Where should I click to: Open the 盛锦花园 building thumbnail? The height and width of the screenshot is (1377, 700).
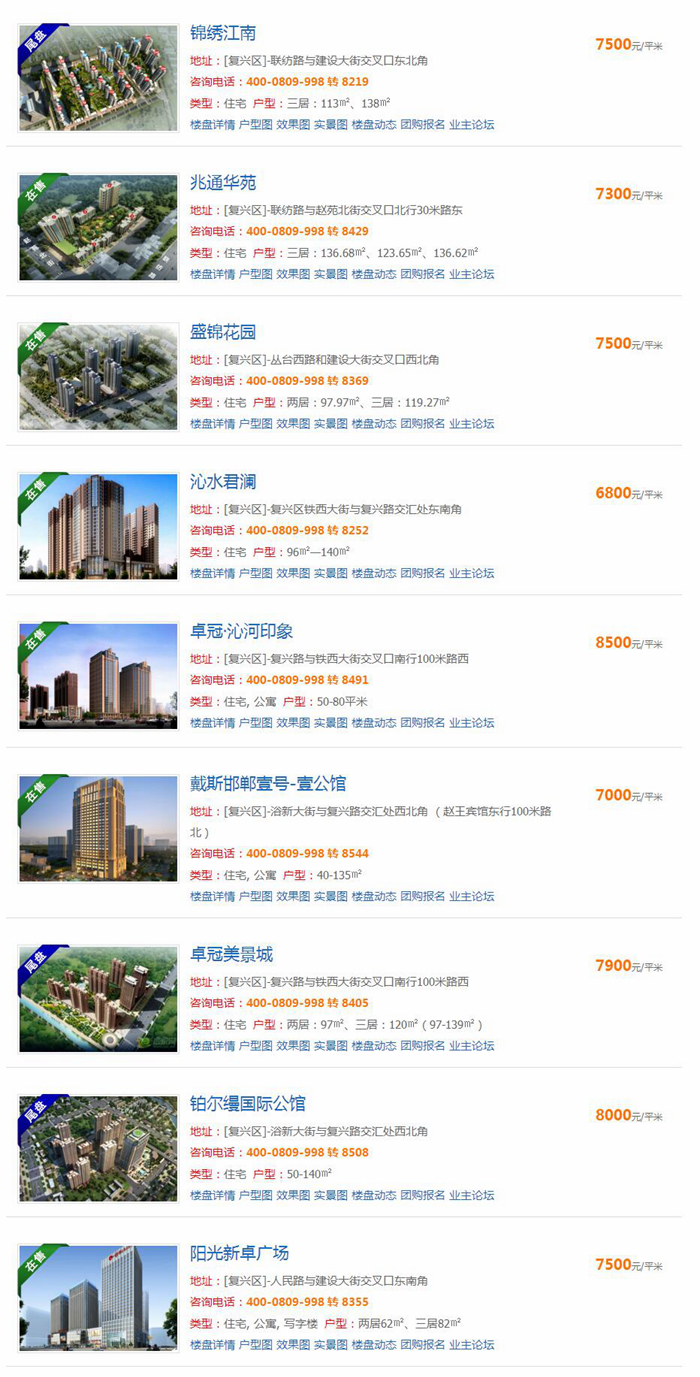[98, 376]
